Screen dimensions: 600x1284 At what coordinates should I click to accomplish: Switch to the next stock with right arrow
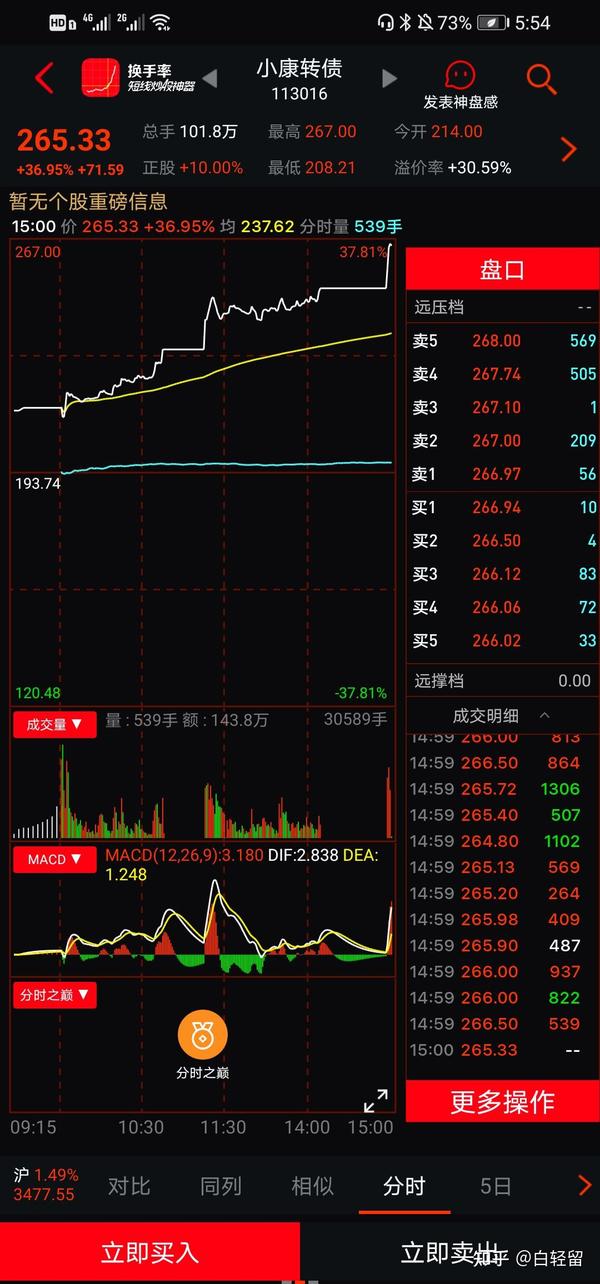[390, 78]
